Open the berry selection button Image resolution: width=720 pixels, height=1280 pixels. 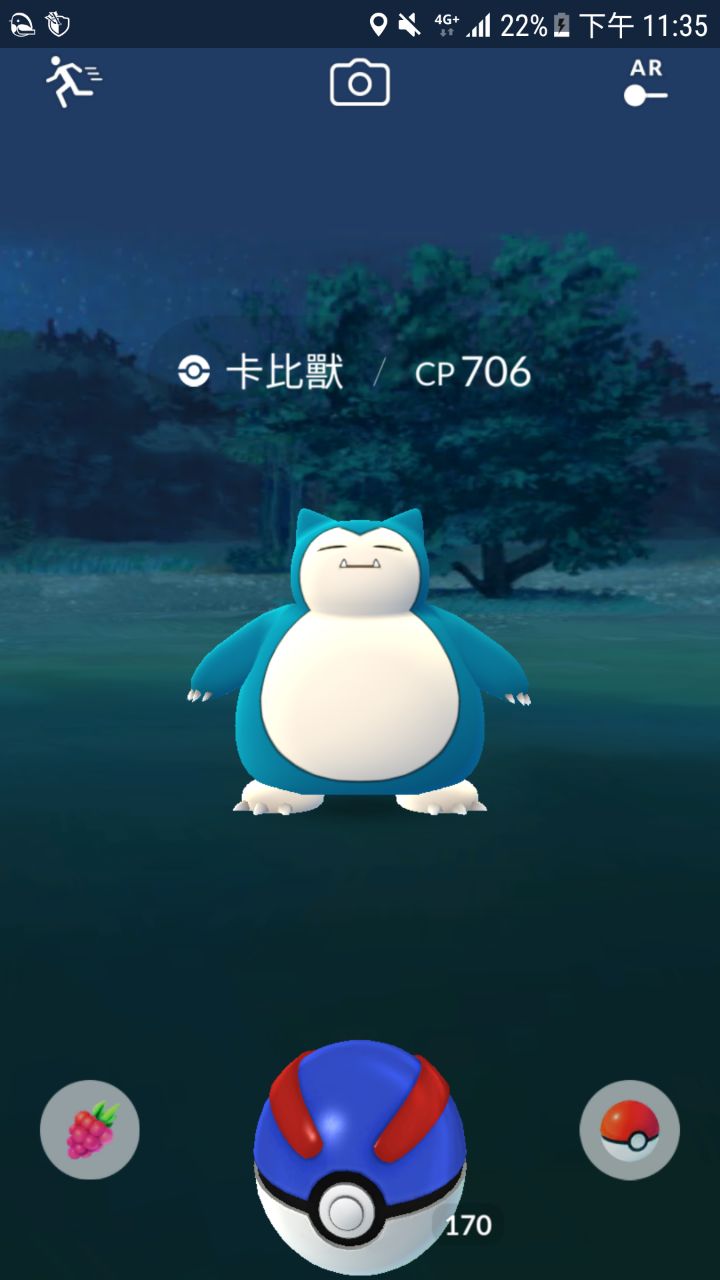click(x=90, y=1130)
